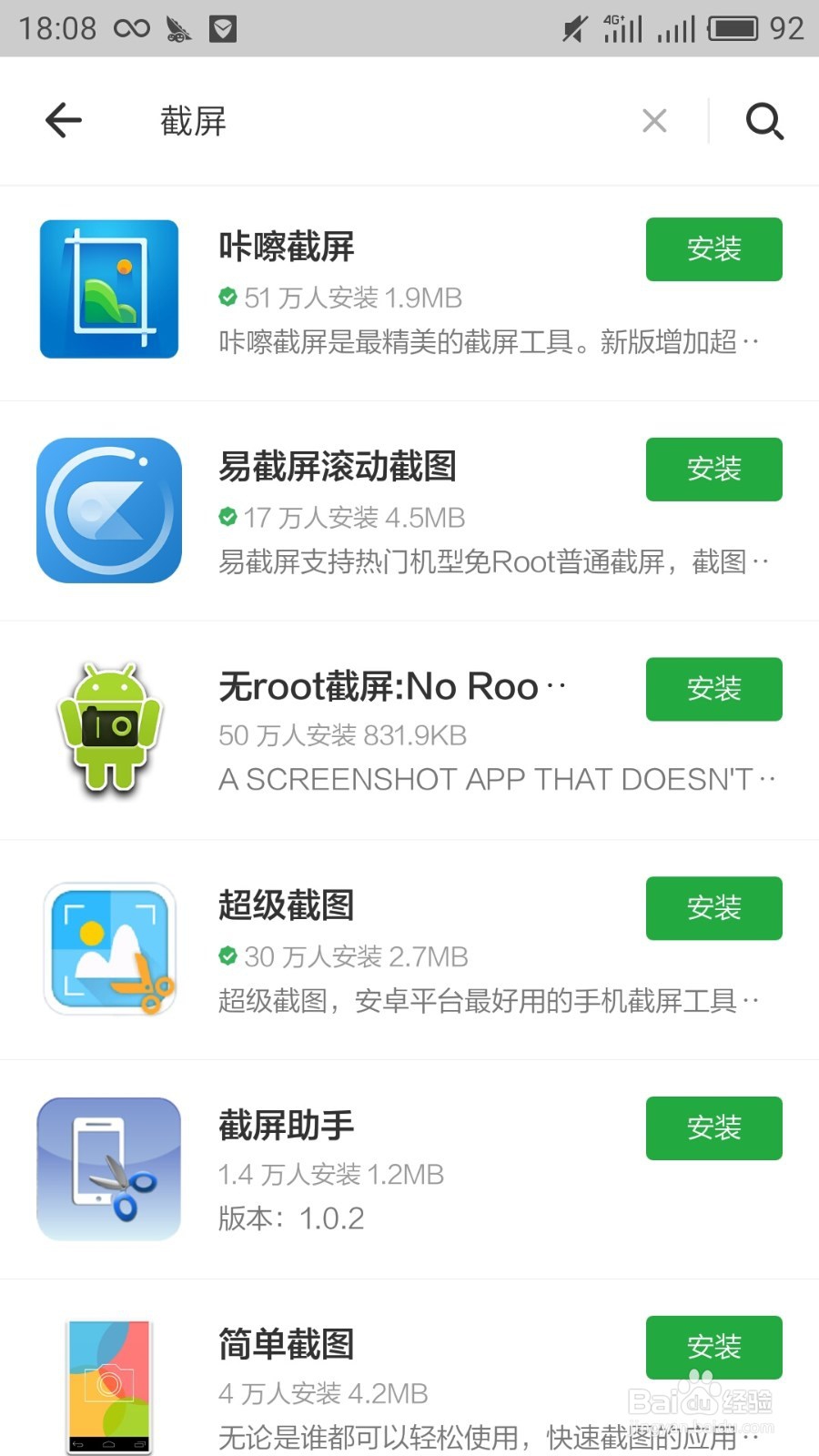The width and height of the screenshot is (819, 1456).
Task: Install 超级截图
Action: pos(713,908)
